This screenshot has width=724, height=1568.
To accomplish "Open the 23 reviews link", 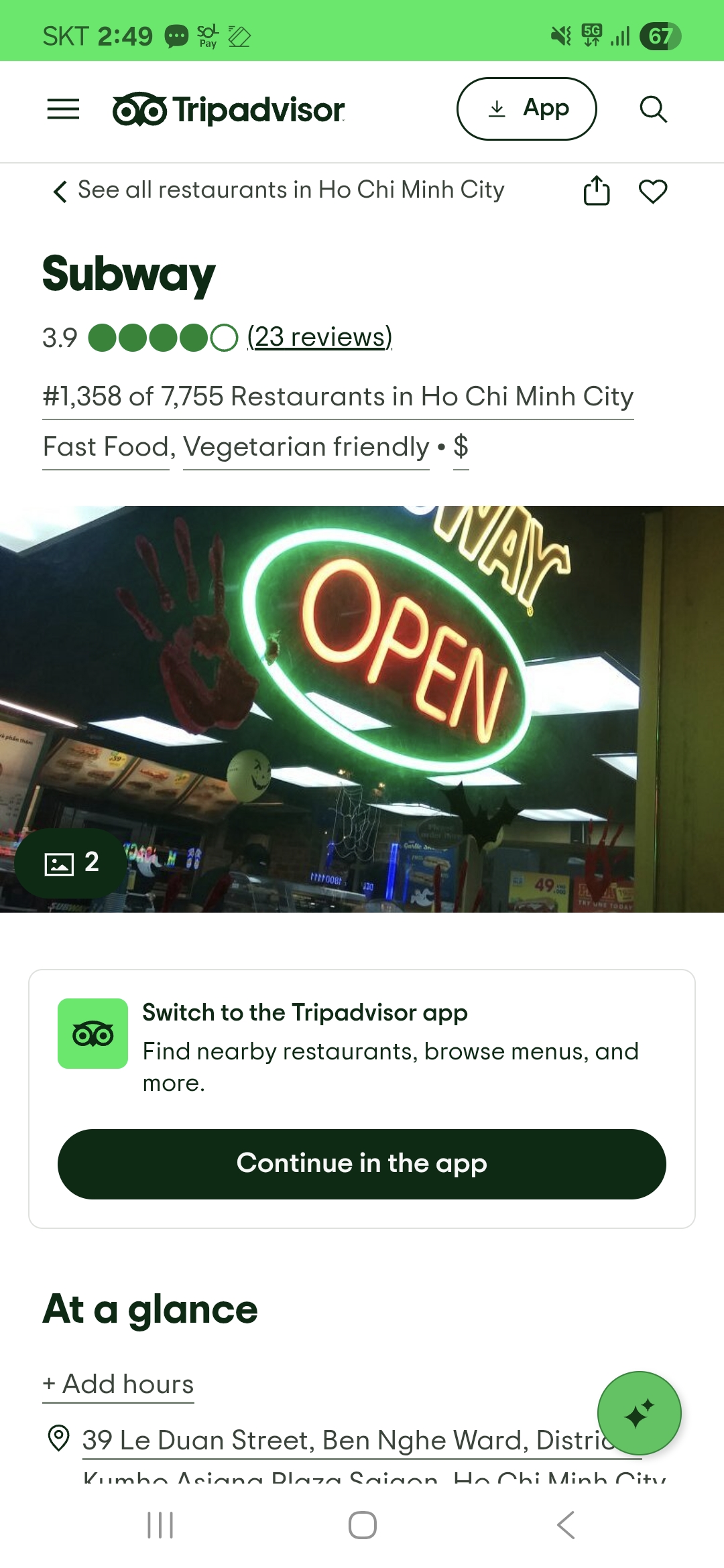I will (320, 337).
